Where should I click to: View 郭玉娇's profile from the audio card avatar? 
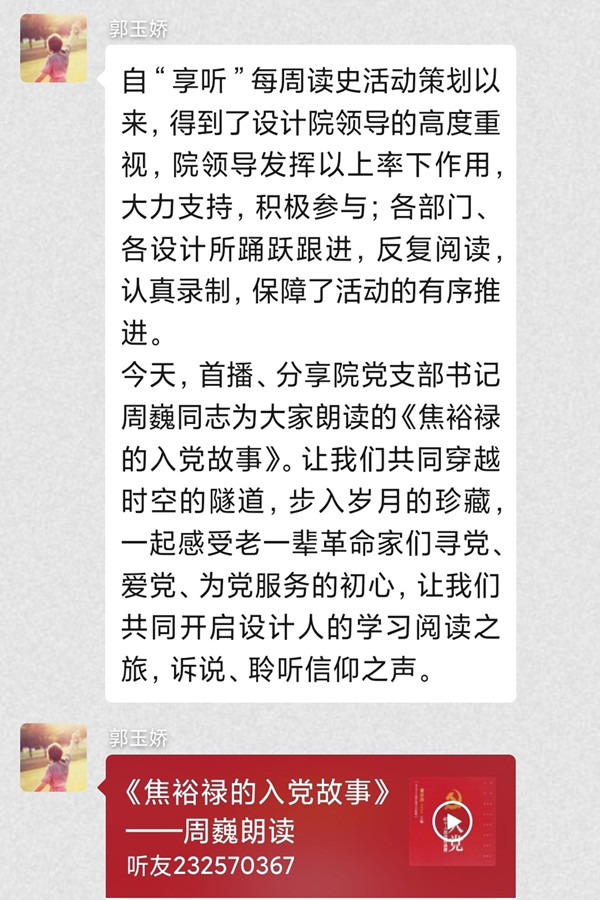[x=53, y=757]
